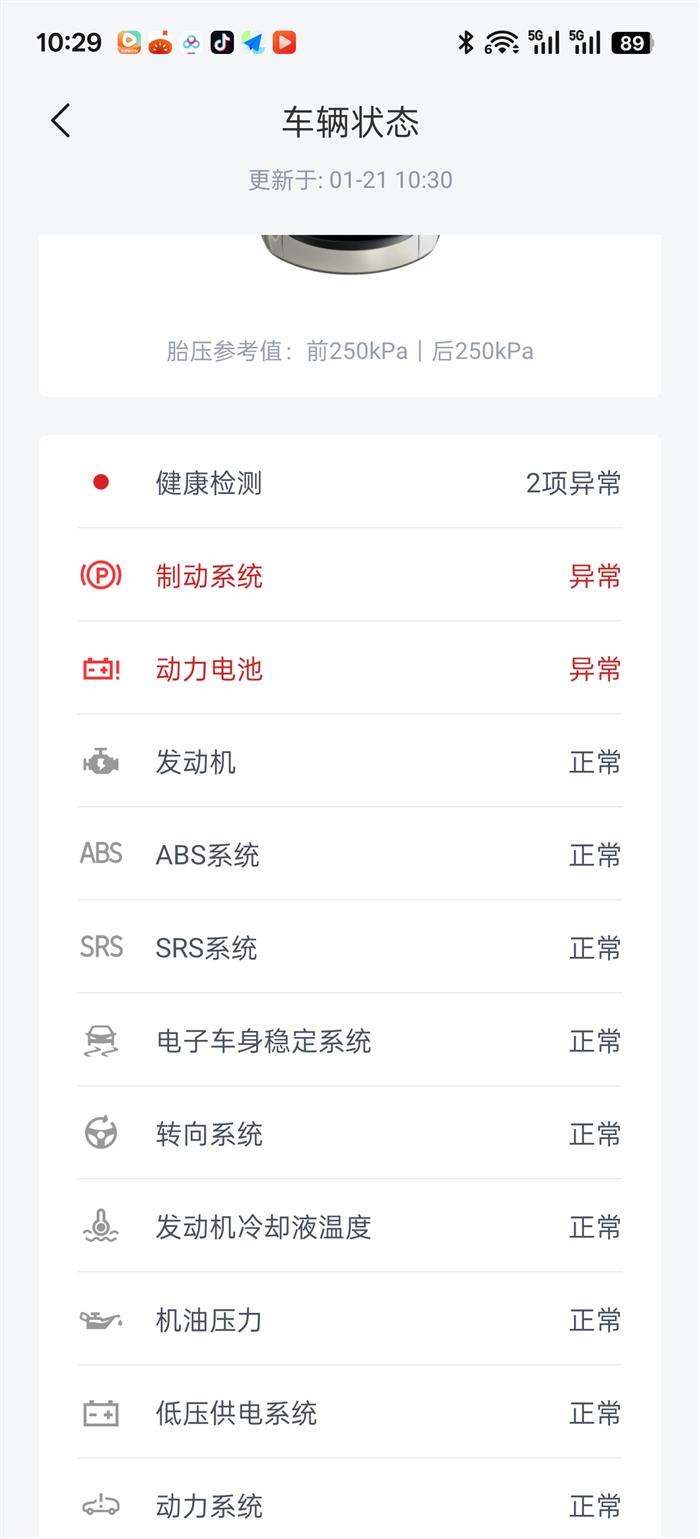
Task: Go back from the 车辆状态 page
Action: pos(61,122)
